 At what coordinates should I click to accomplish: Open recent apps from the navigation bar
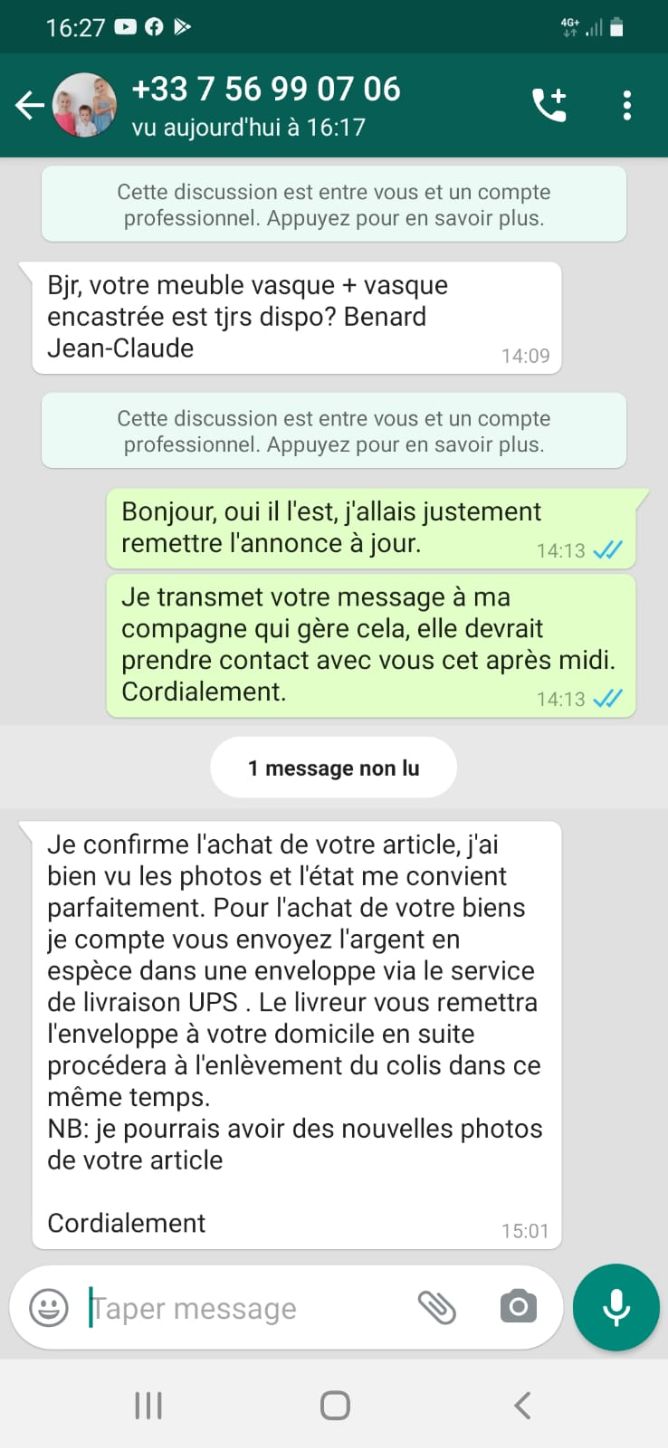click(x=148, y=1406)
